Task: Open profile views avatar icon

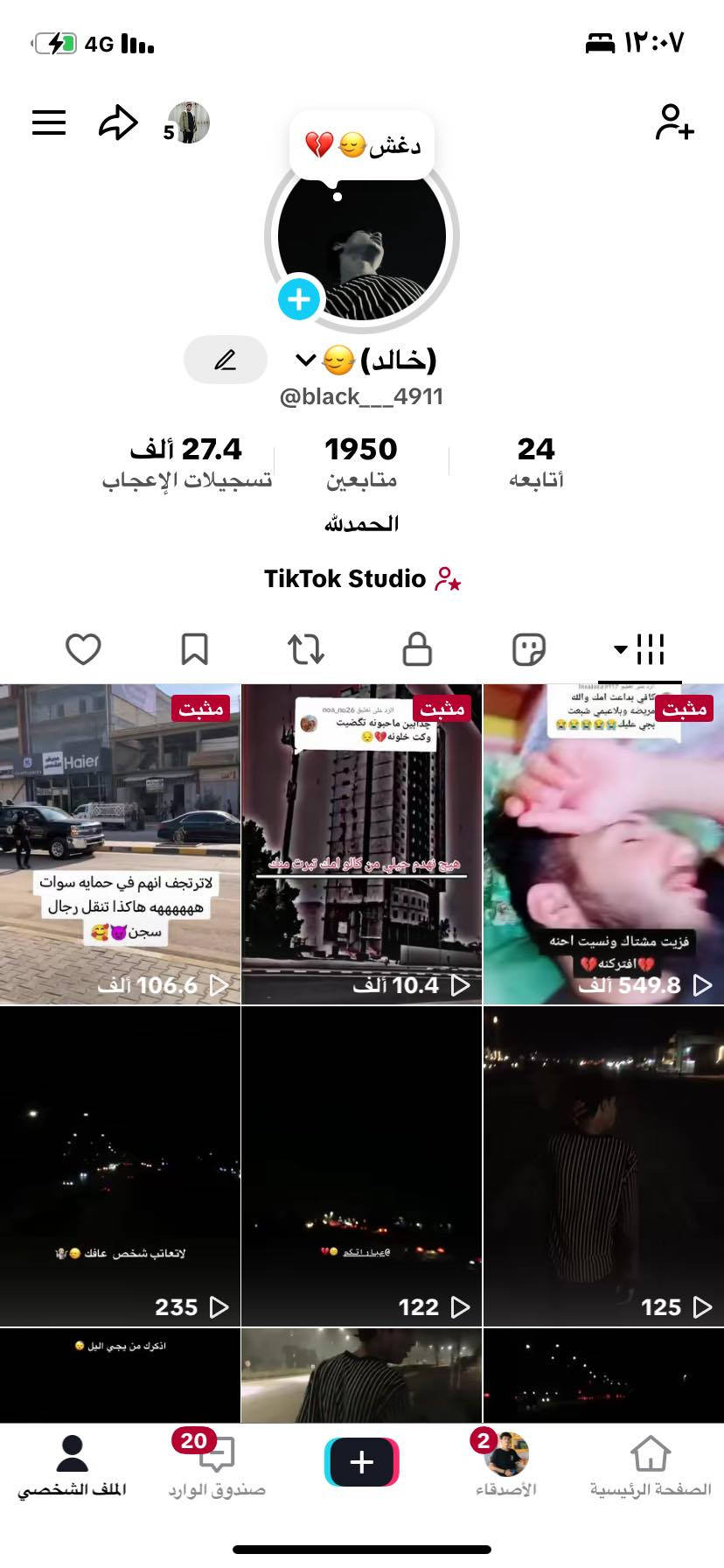Action: [x=188, y=122]
